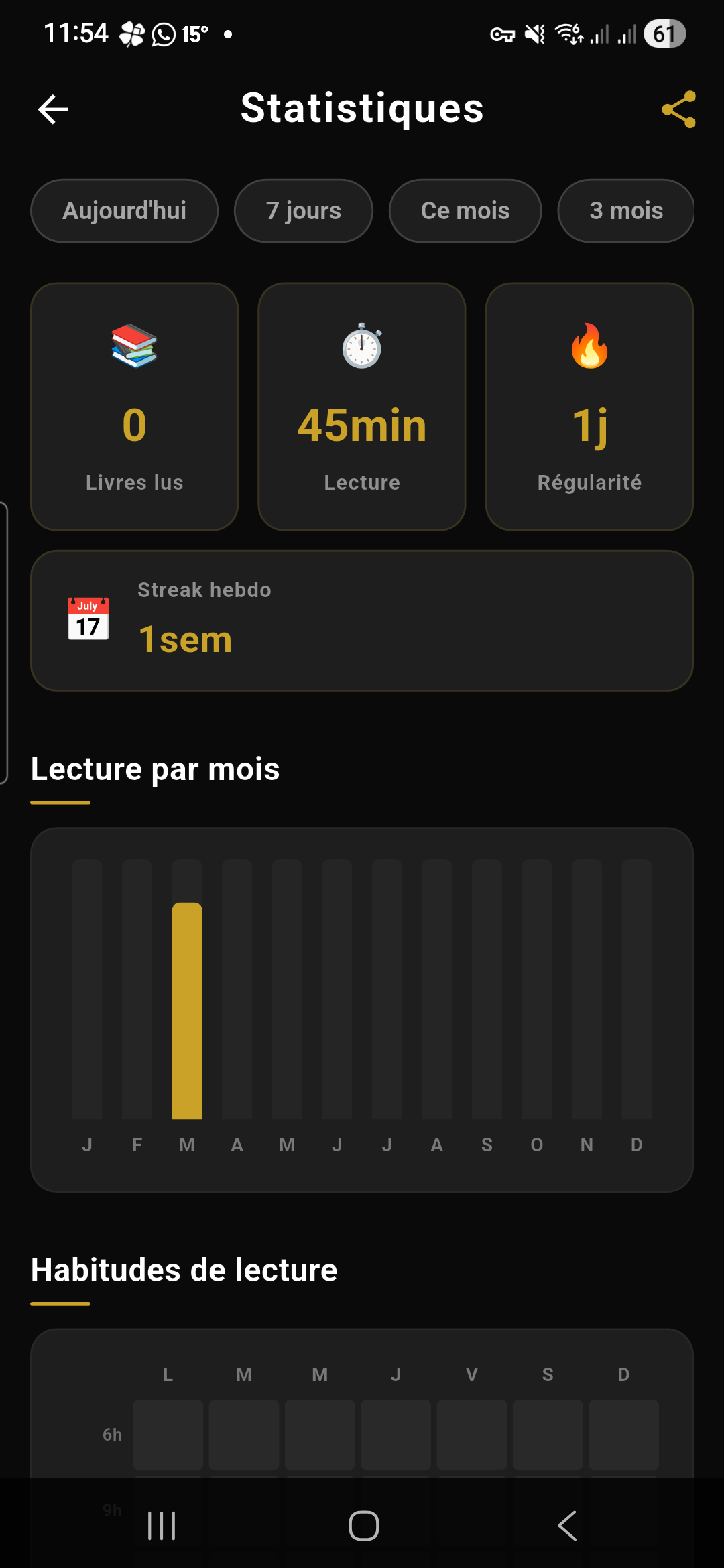
Task: Tap the 6h row in Habitudes de lecture
Action: [x=112, y=1435]
